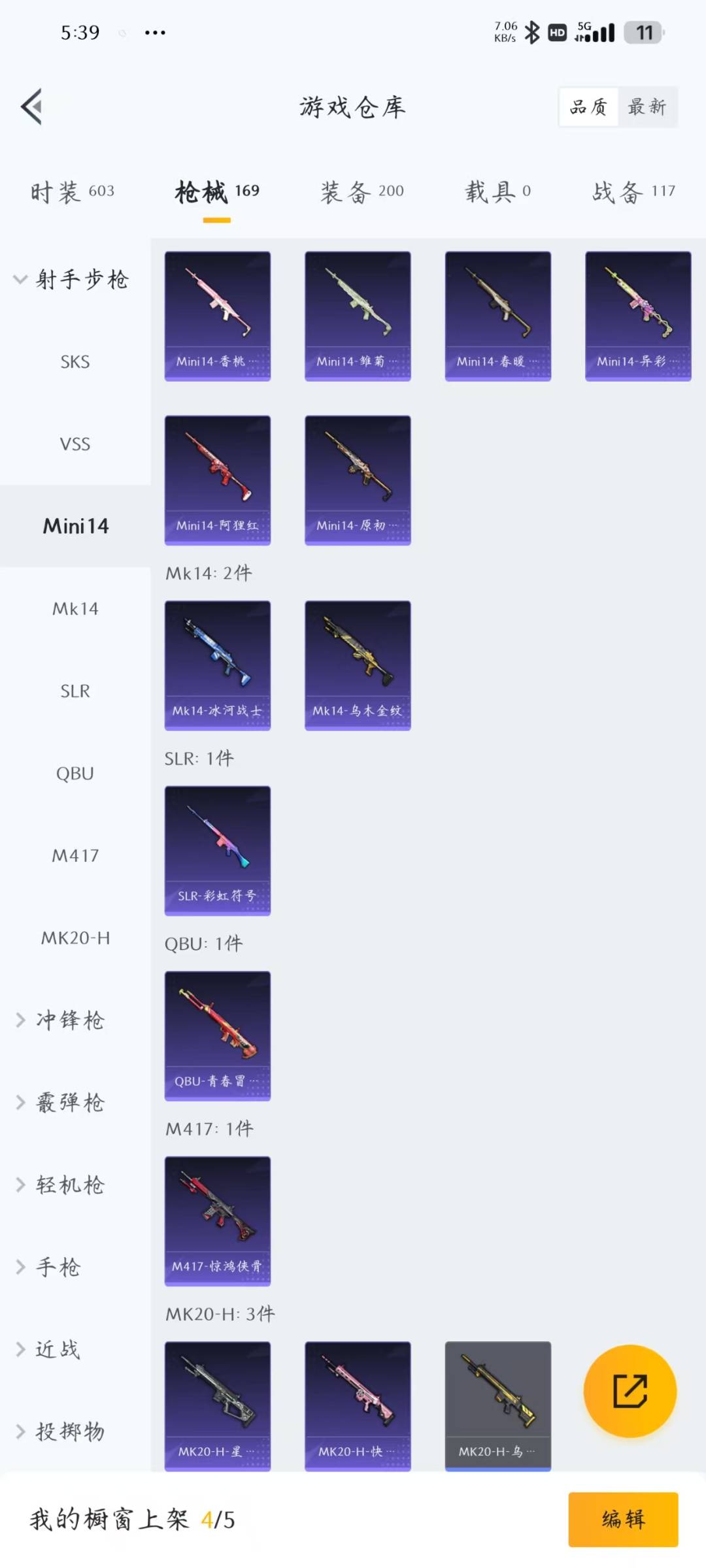Screen dimensions: 706x1568
Task: Open the Mk14-冰河战士 skin
Action: click(x=218, y=665)
